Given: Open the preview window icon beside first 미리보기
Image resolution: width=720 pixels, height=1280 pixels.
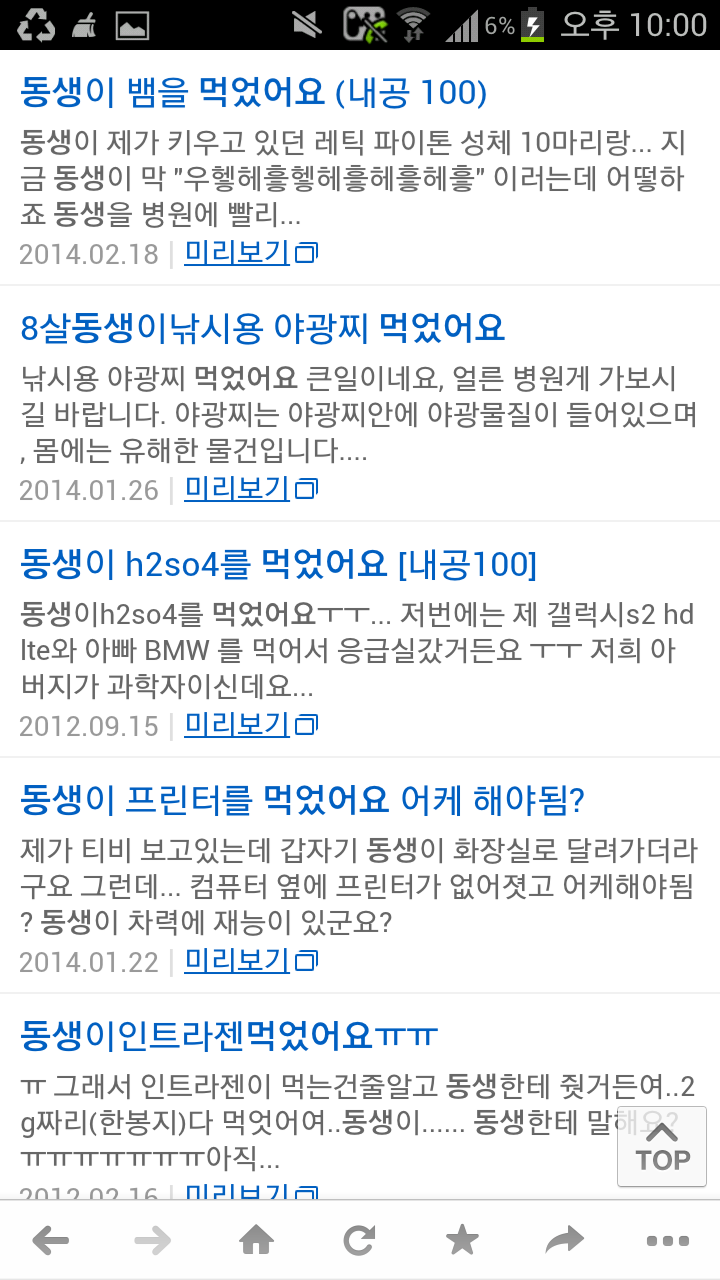Looking at the screenshot, I should (x=306, y=252).
